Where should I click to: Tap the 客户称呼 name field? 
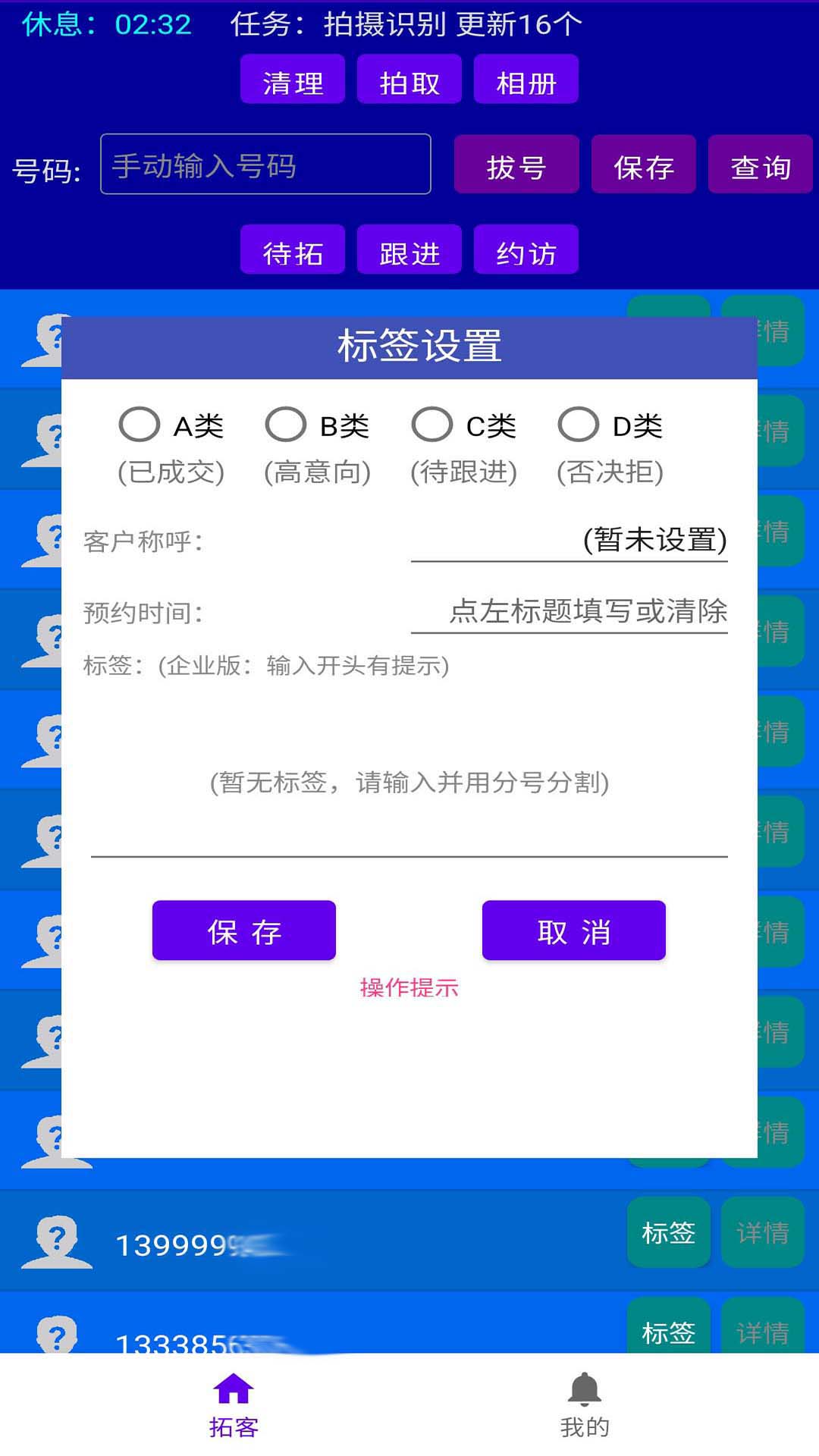click(569, 540)
